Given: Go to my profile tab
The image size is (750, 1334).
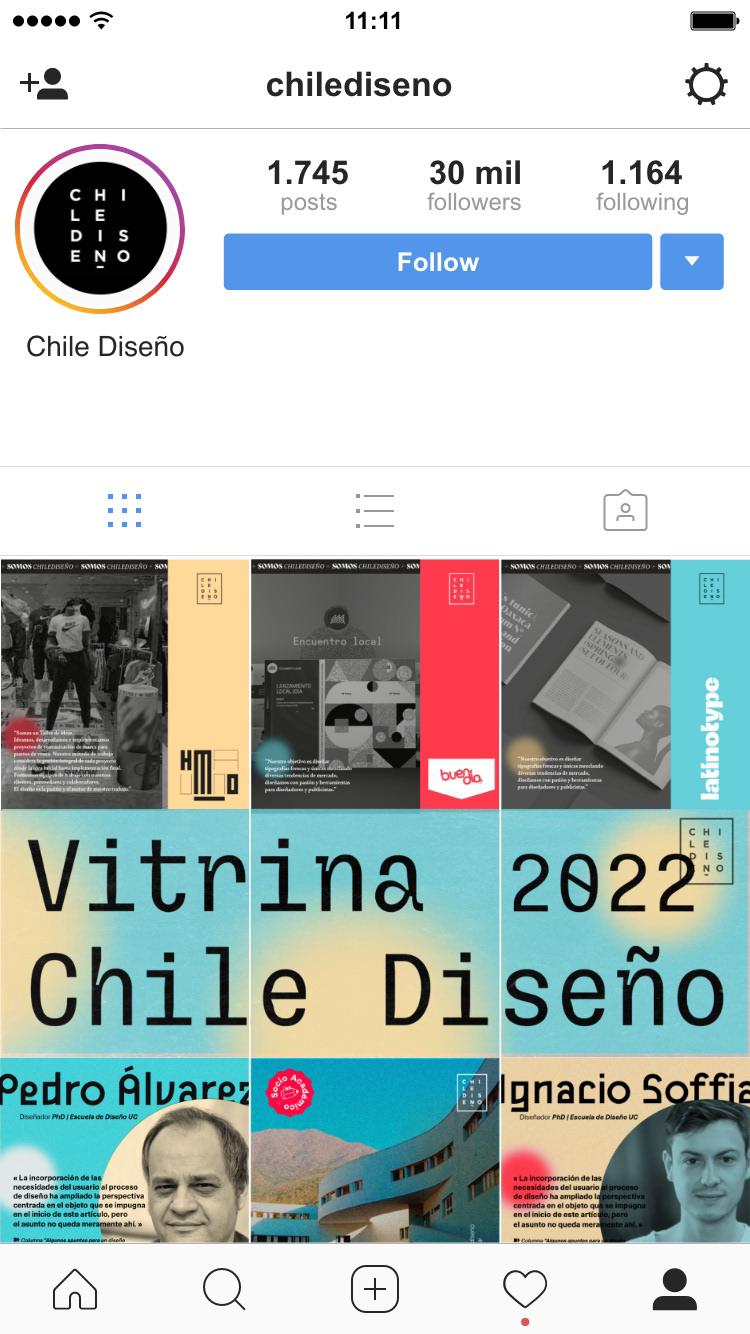Looking at the screenshot, I should (675, 1289).
